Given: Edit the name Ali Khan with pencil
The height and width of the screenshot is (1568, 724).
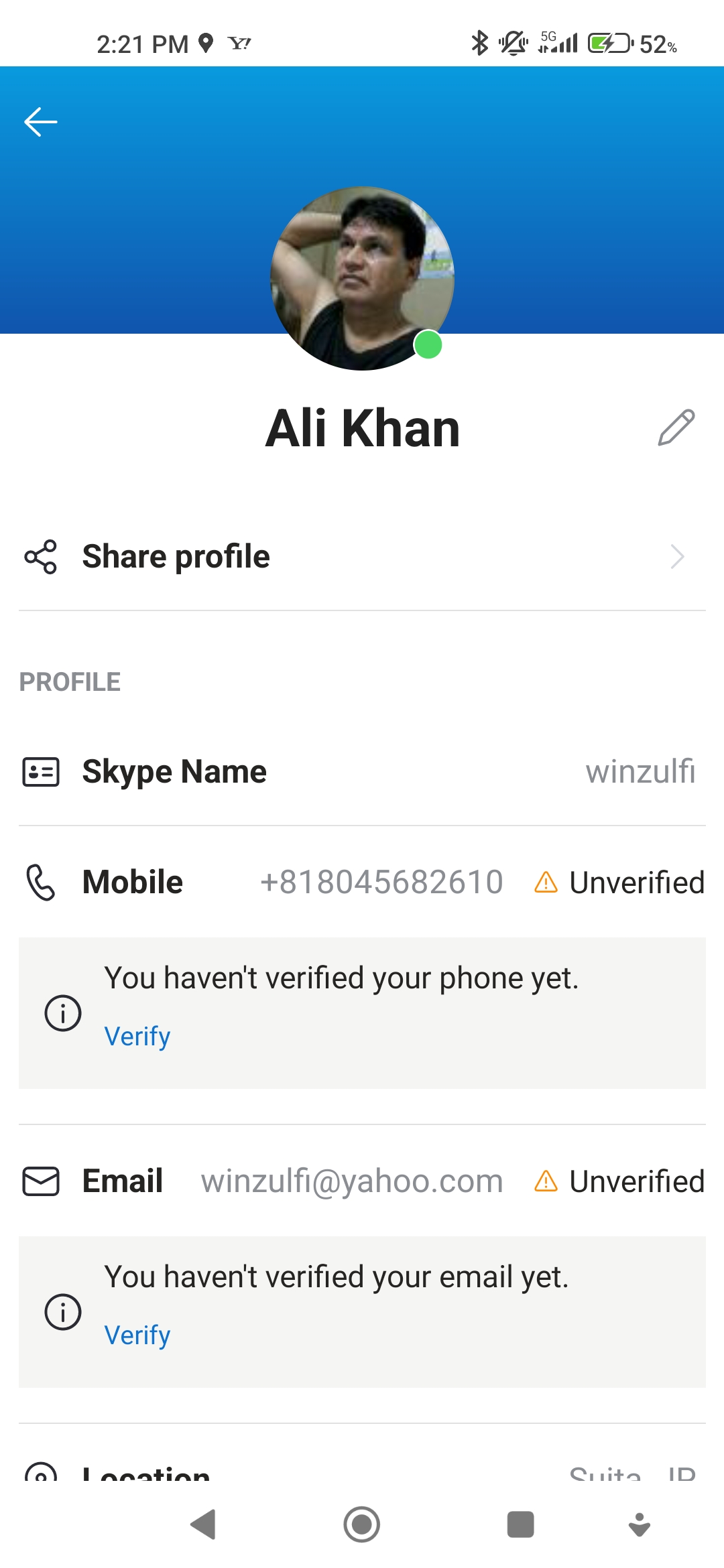Looking at the screenshot, I should [x=676, y=428].
